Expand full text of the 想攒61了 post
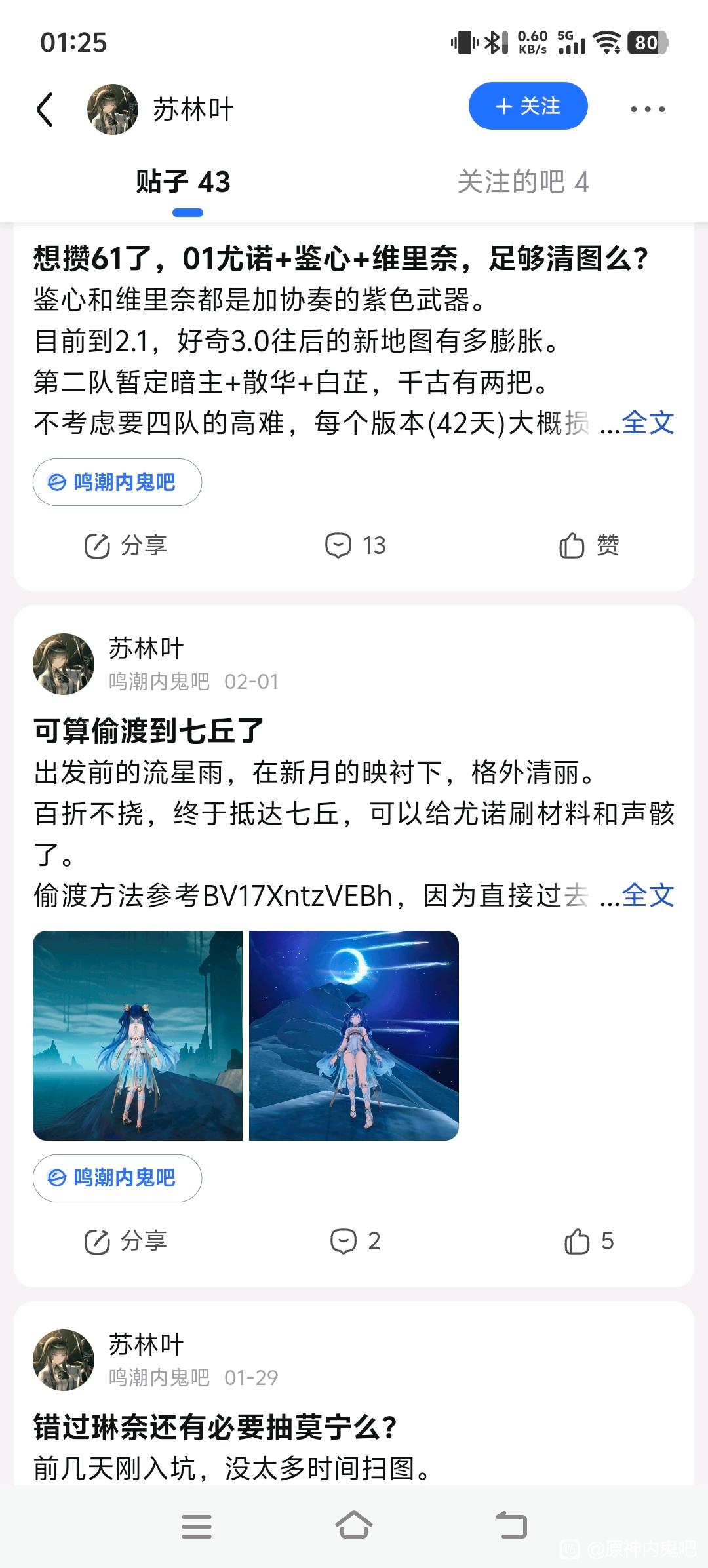 coord(647,423)
